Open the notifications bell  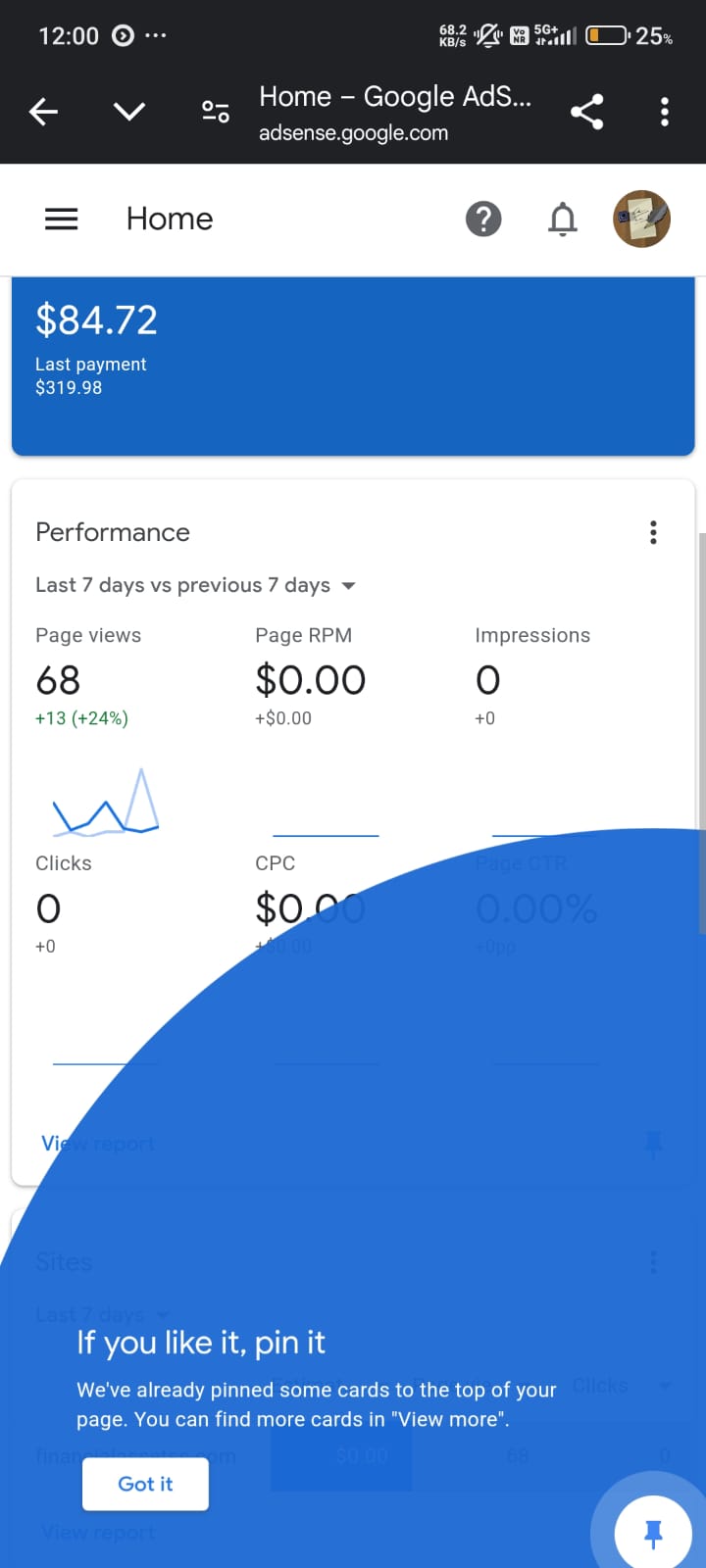[x=563, y=219]
